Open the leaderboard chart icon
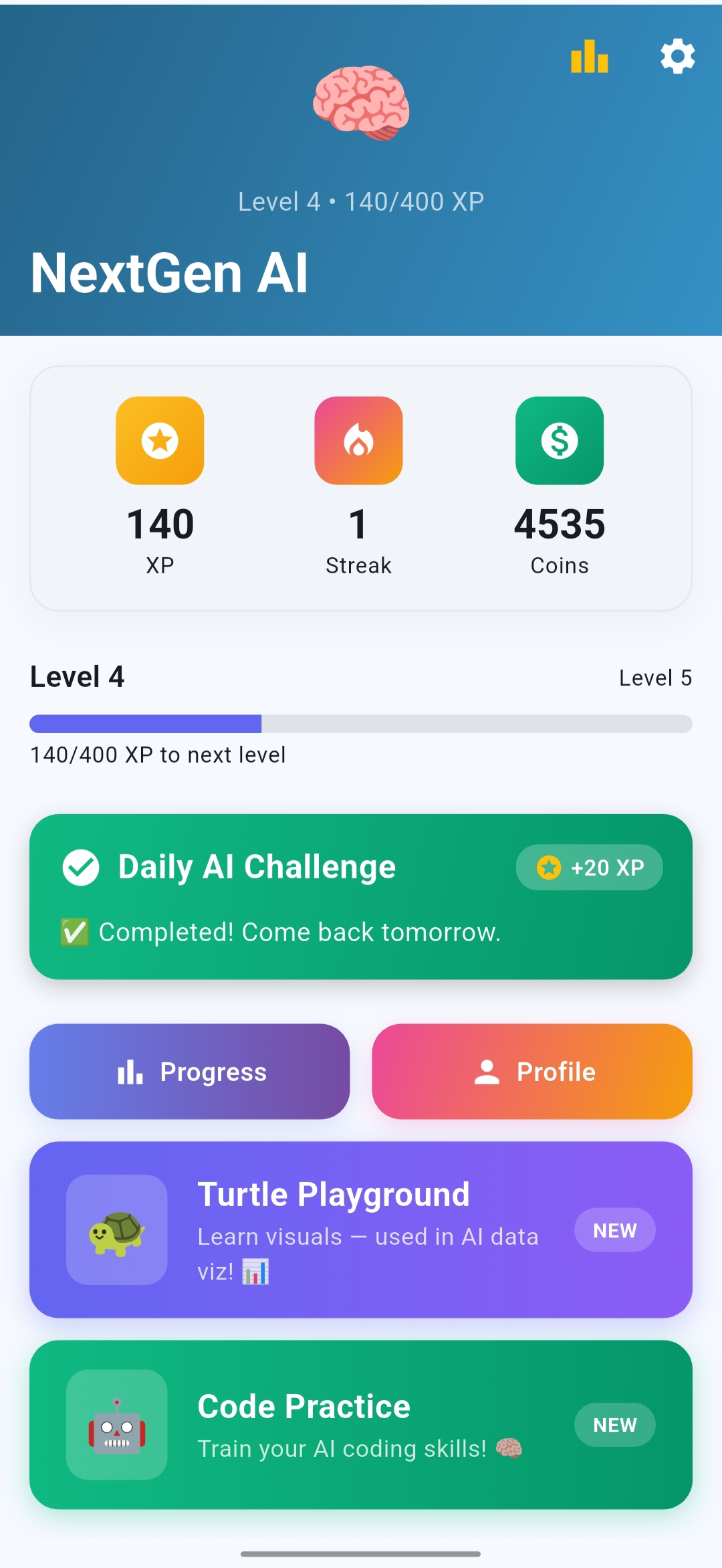 tap(589, 56)
